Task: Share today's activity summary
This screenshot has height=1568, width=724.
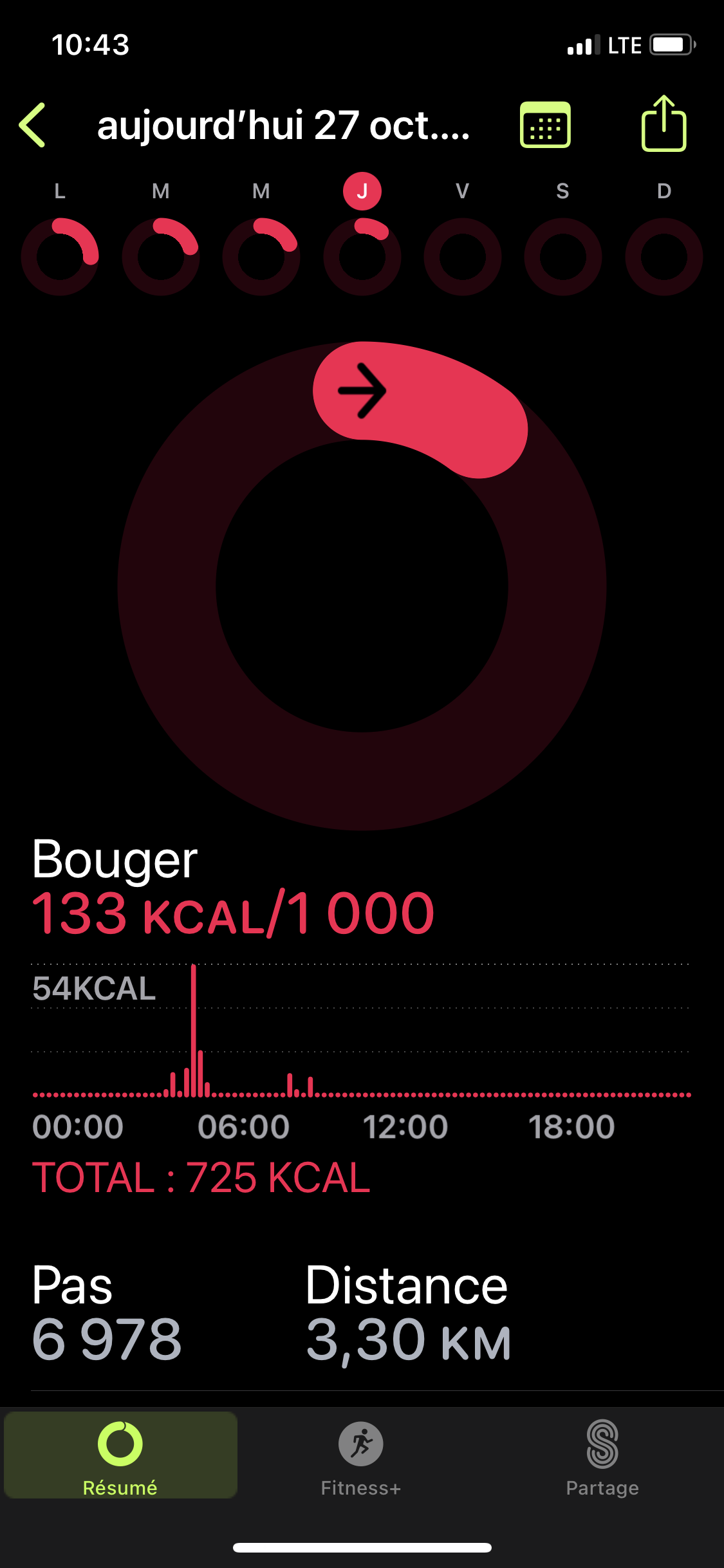Action: (664, 124)
